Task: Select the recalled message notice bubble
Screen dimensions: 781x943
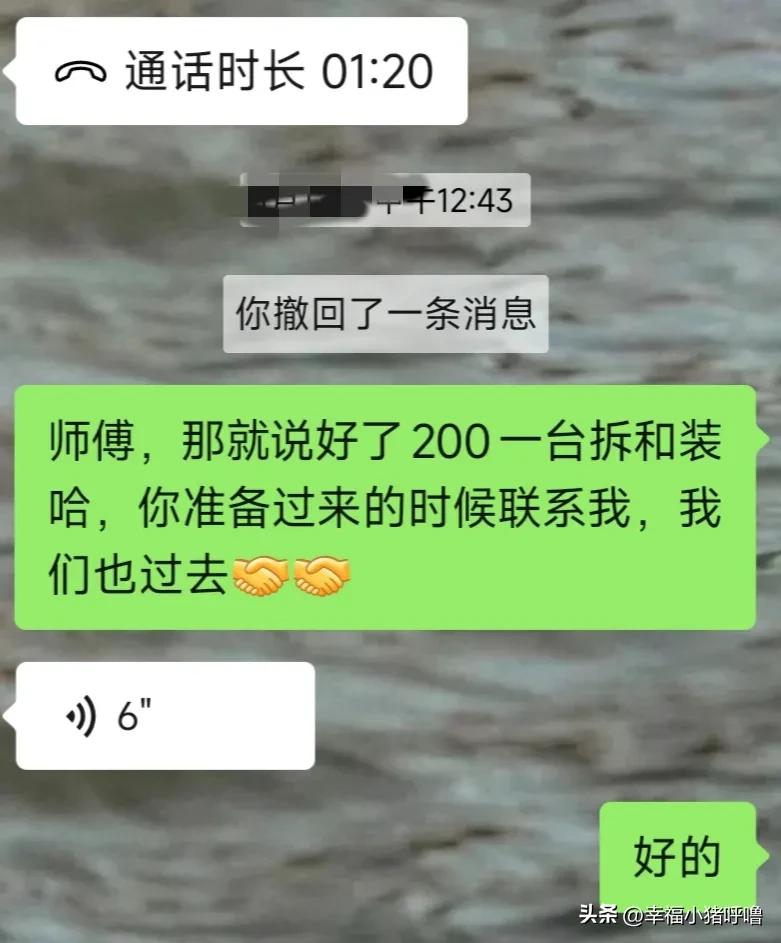Action: (x=385, y=314)
